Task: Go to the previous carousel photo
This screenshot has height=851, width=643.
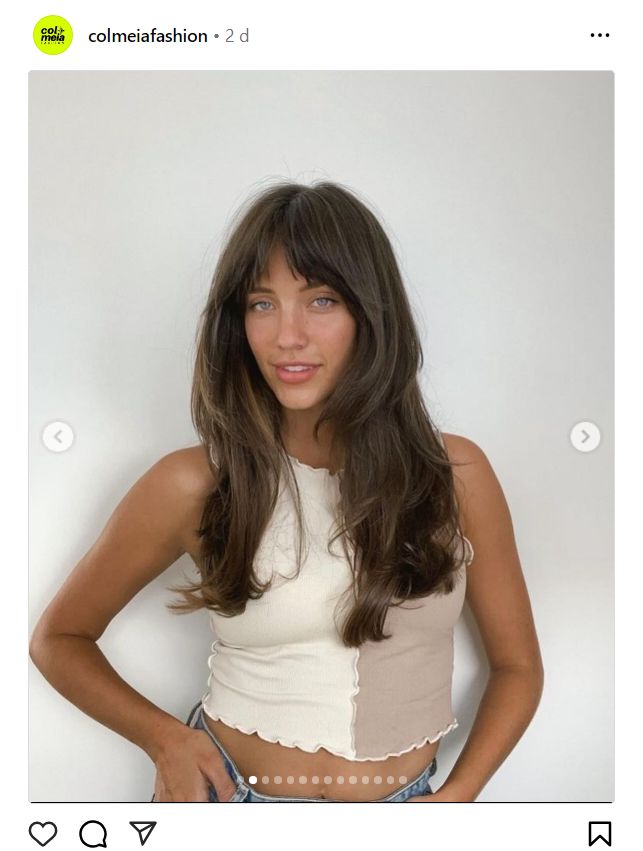Action: click(x=58, y=437)
